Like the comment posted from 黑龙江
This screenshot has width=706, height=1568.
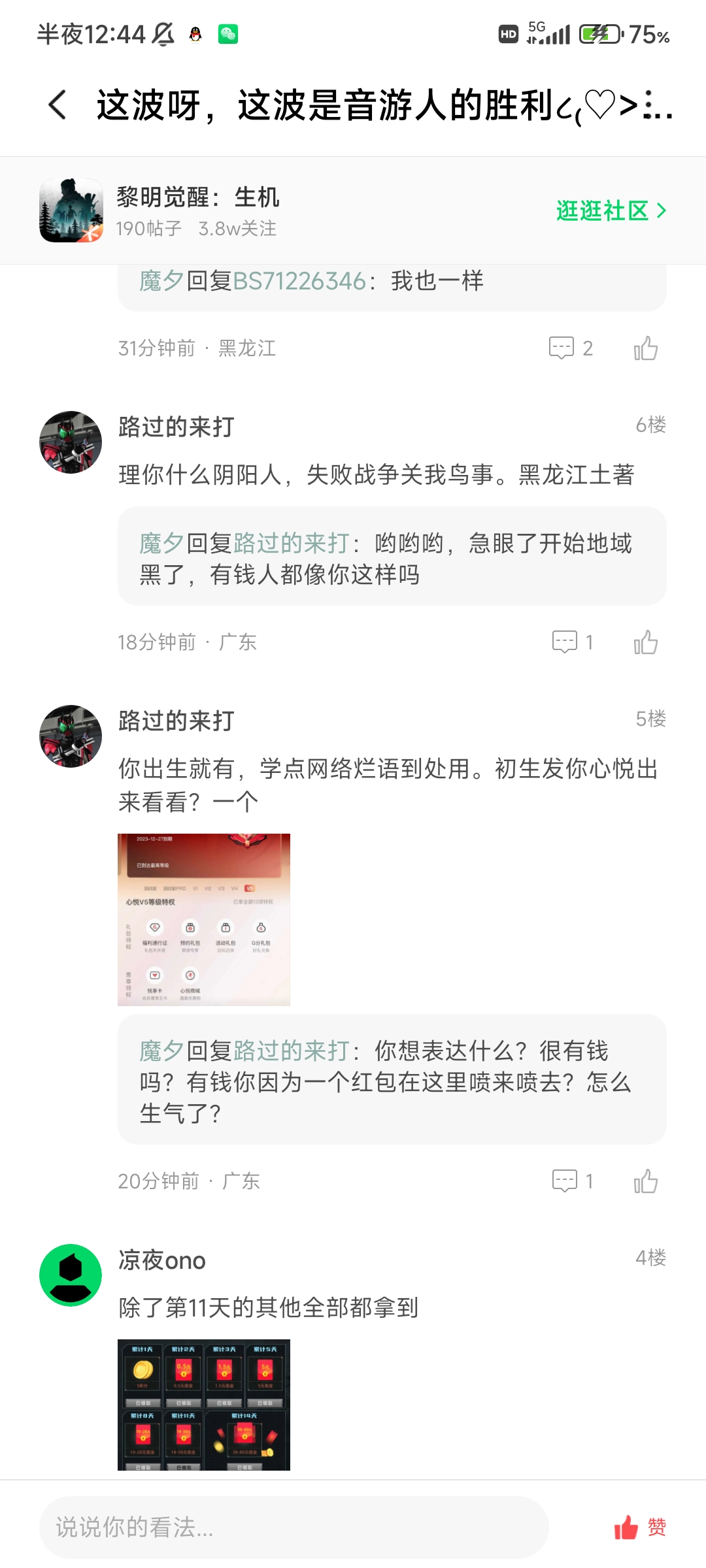(645, 348)
